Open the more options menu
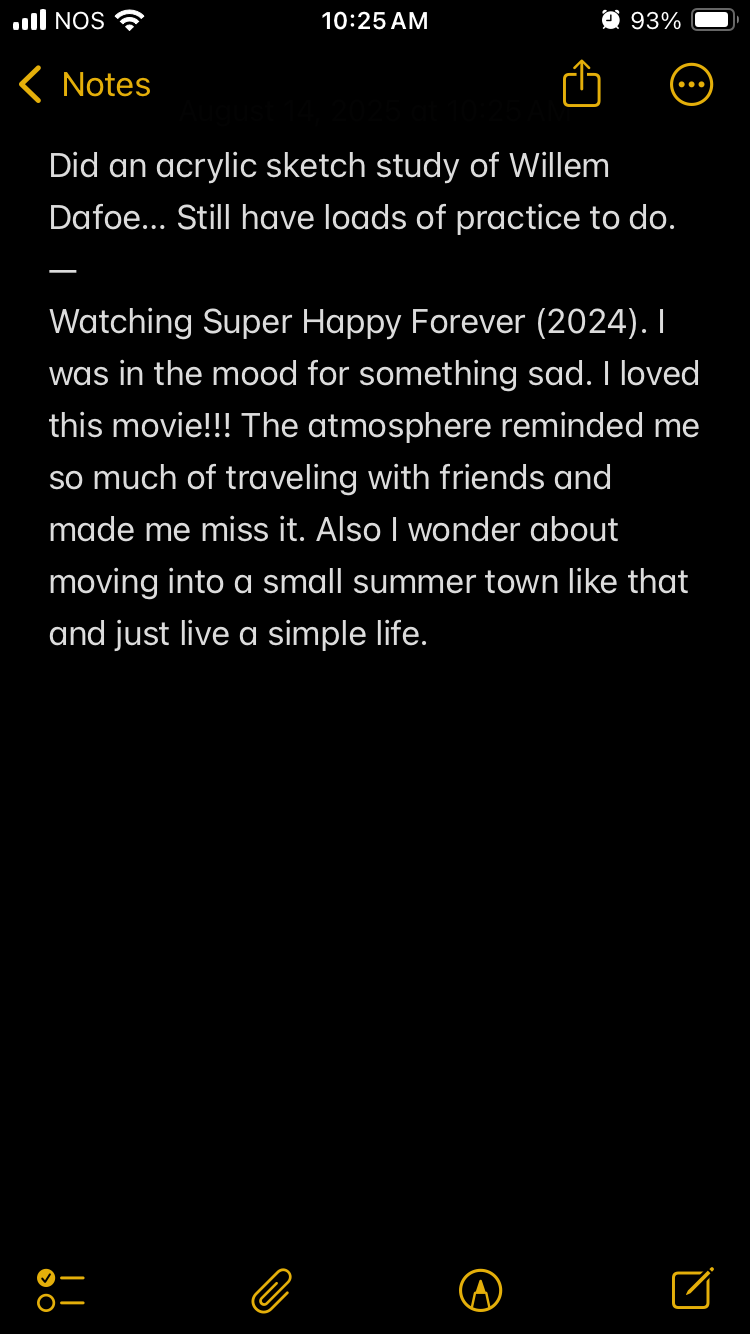This screenshot has height=1334, width=750. tap(691, 85)
